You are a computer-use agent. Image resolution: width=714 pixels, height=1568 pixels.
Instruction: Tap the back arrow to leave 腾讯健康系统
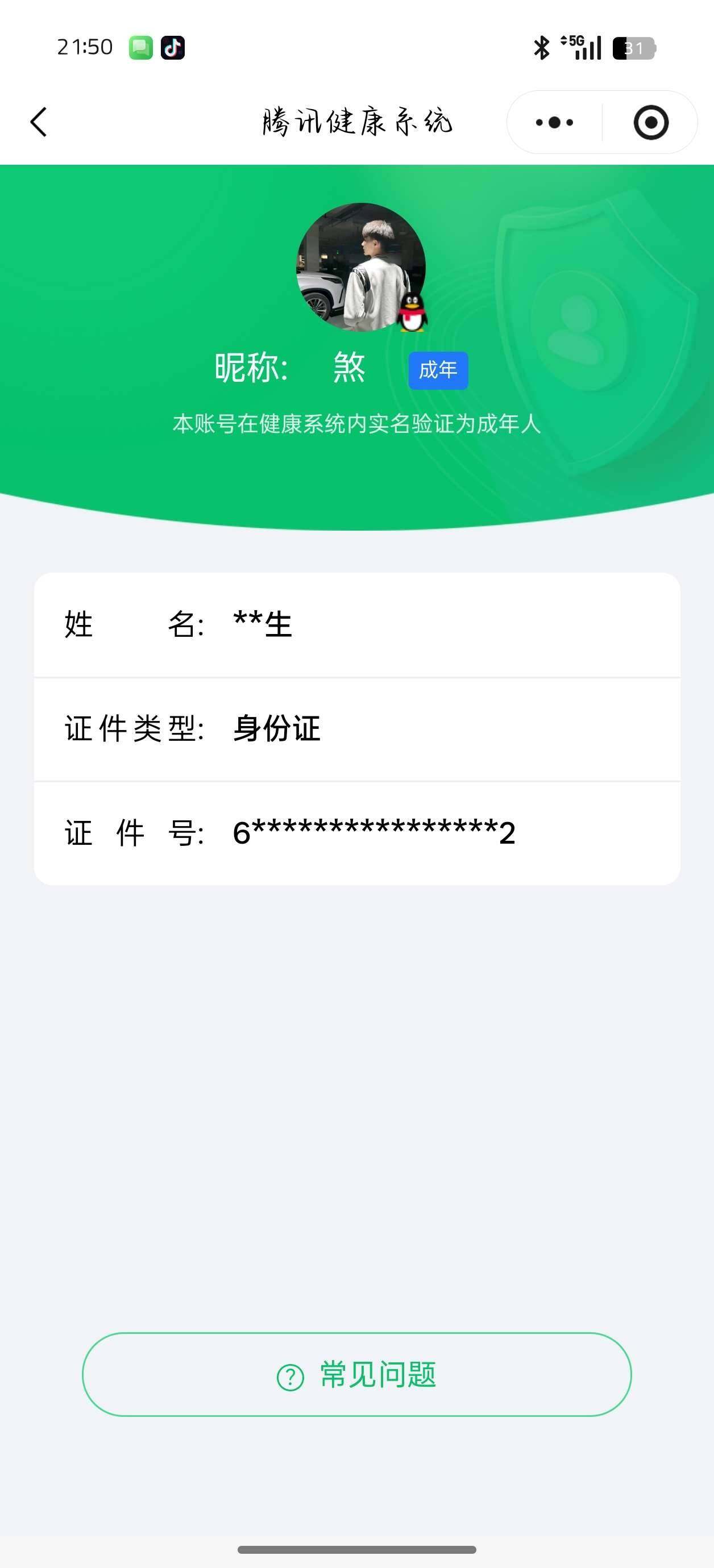click(x=39, y=122)
